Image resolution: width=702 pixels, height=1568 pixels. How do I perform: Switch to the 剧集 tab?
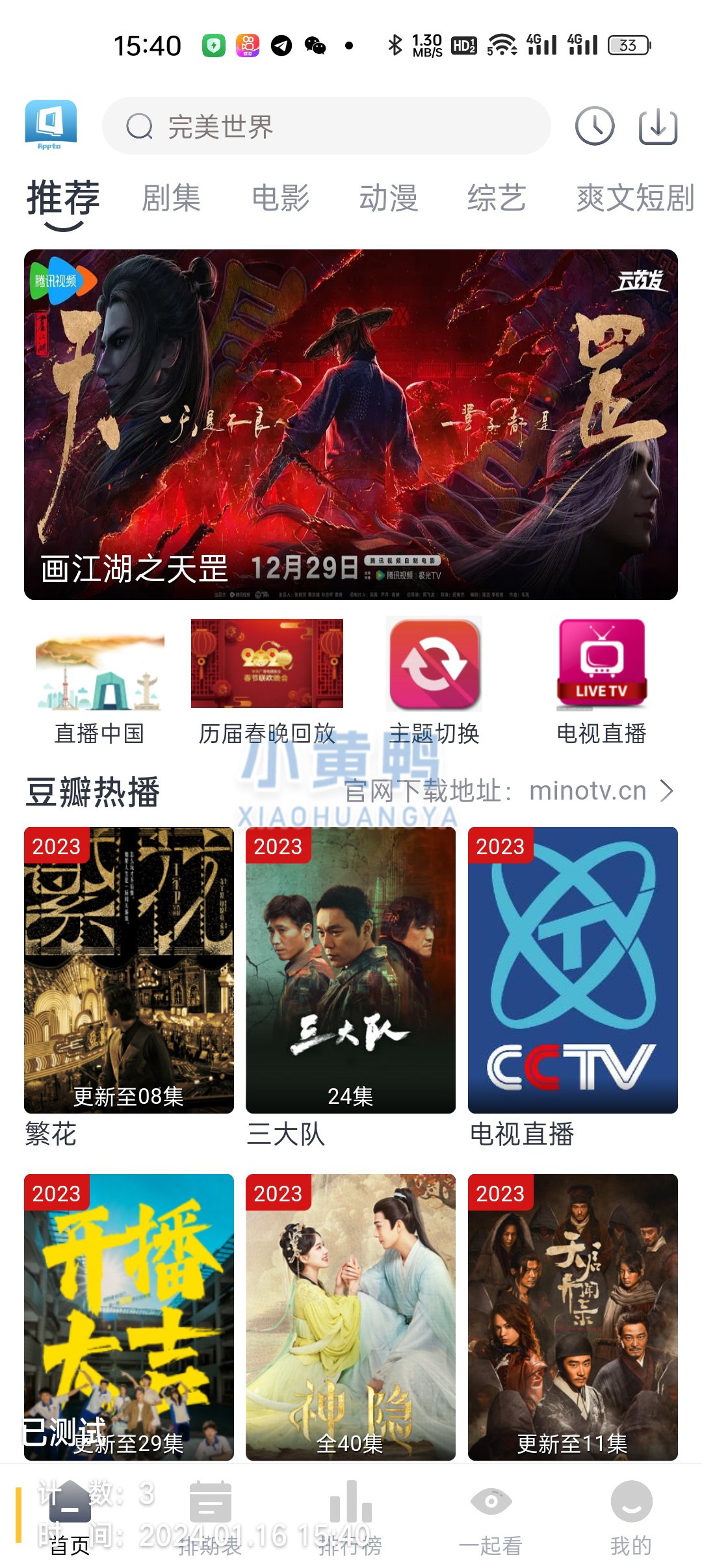coord(171,198)
